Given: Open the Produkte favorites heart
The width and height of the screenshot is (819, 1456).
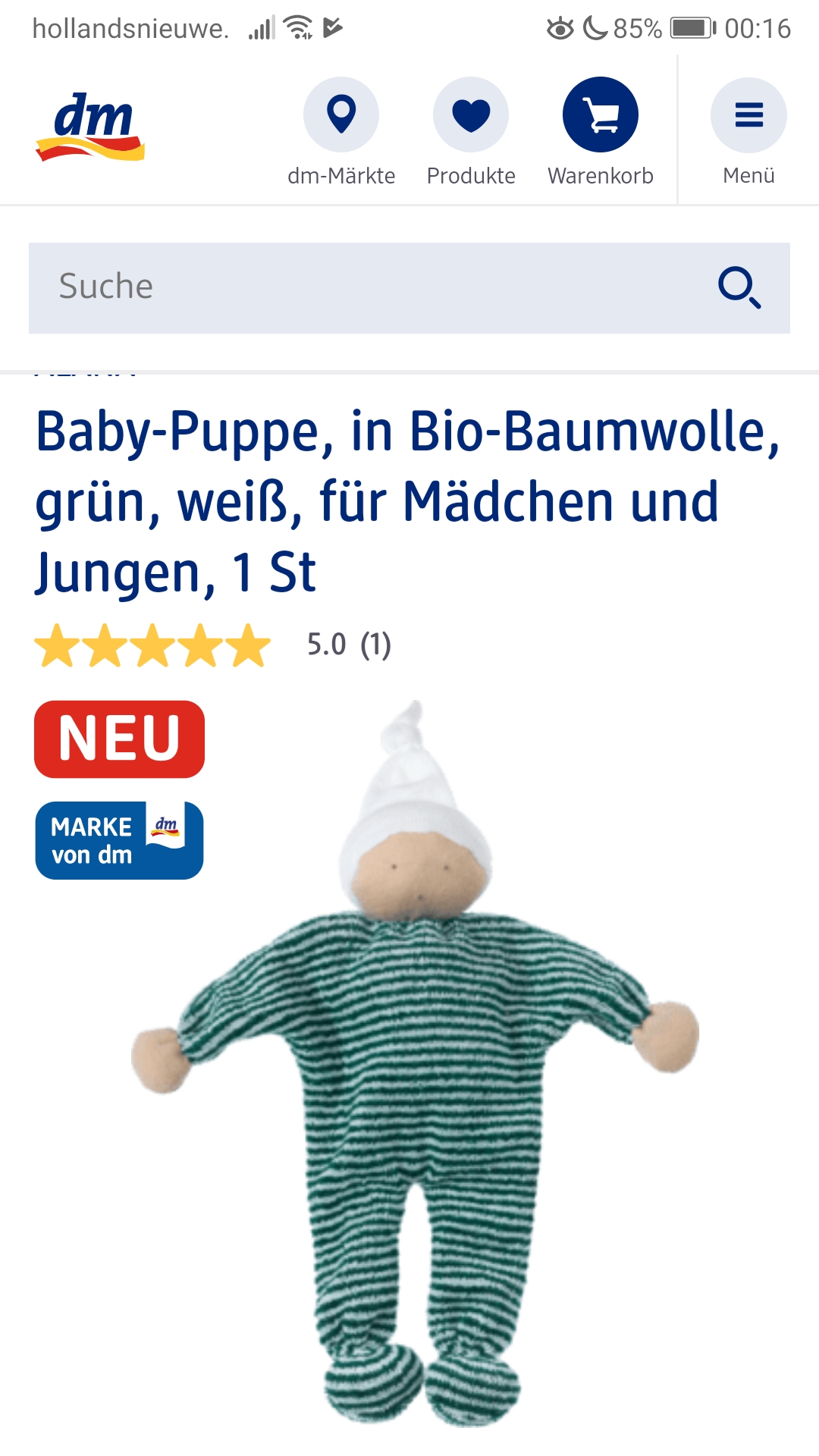Looking at the screenshot, I should coord(471,132).
